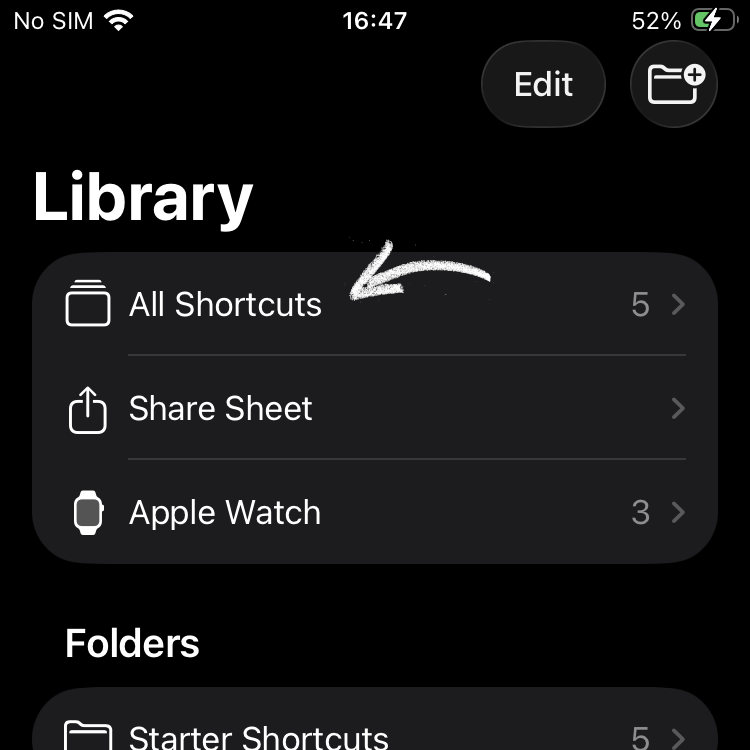750x750 pixels.
Task: View Apple Watch shortcuts
Action: tap(375, 512)
